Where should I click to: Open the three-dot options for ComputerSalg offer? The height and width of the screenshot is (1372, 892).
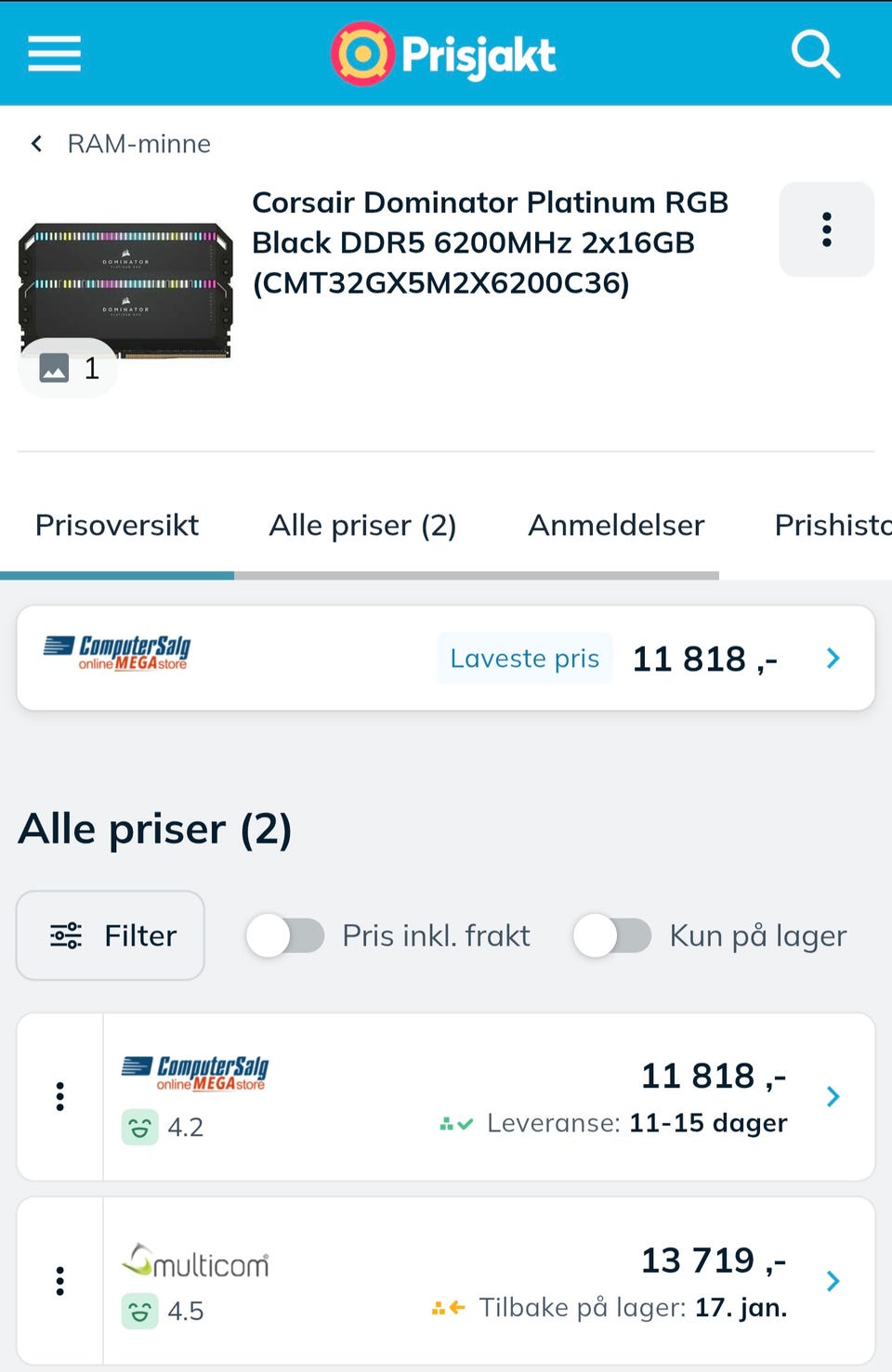click(x=59, y=1097)
